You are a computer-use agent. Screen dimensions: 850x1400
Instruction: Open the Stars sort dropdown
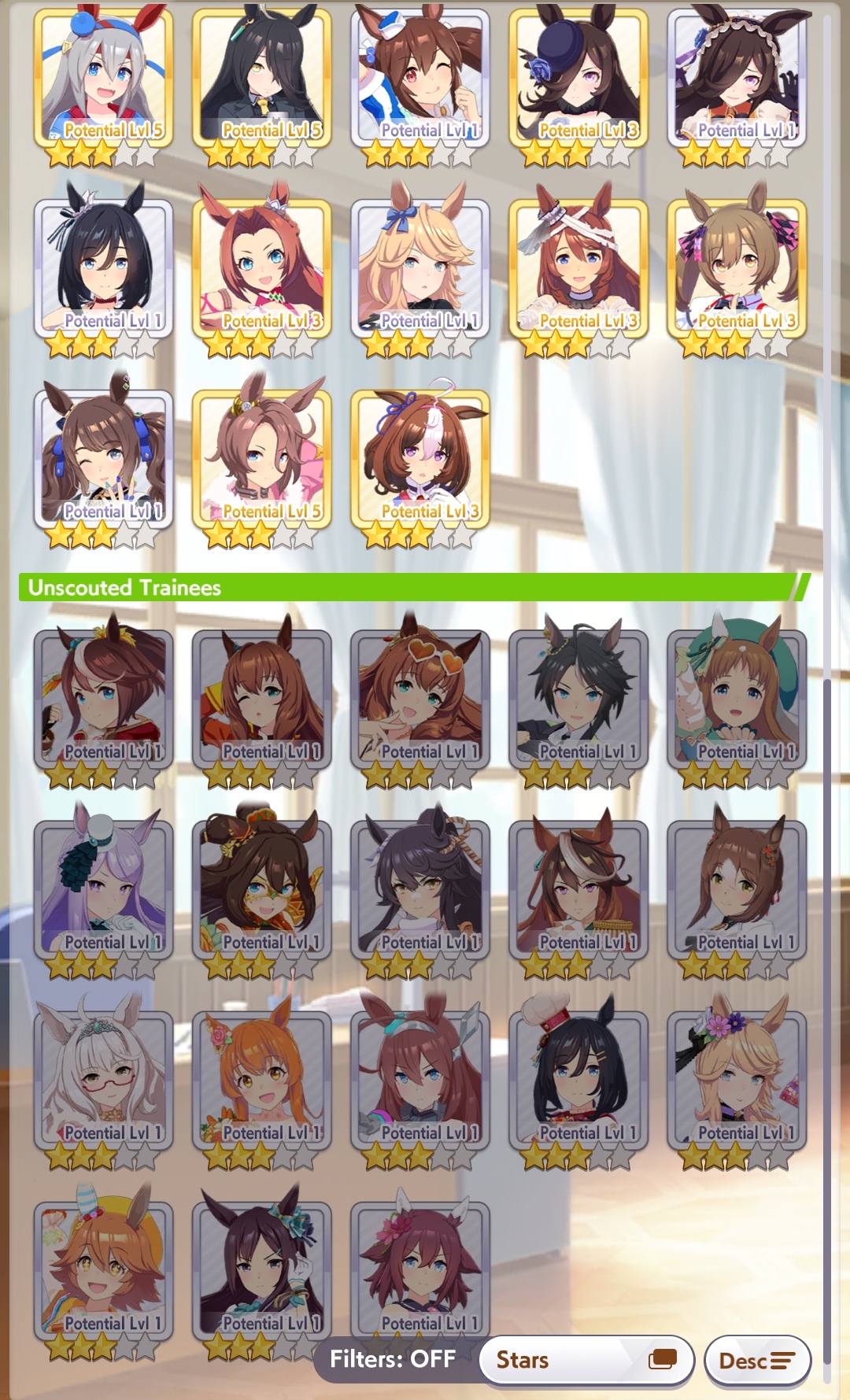coord(586,1360)
